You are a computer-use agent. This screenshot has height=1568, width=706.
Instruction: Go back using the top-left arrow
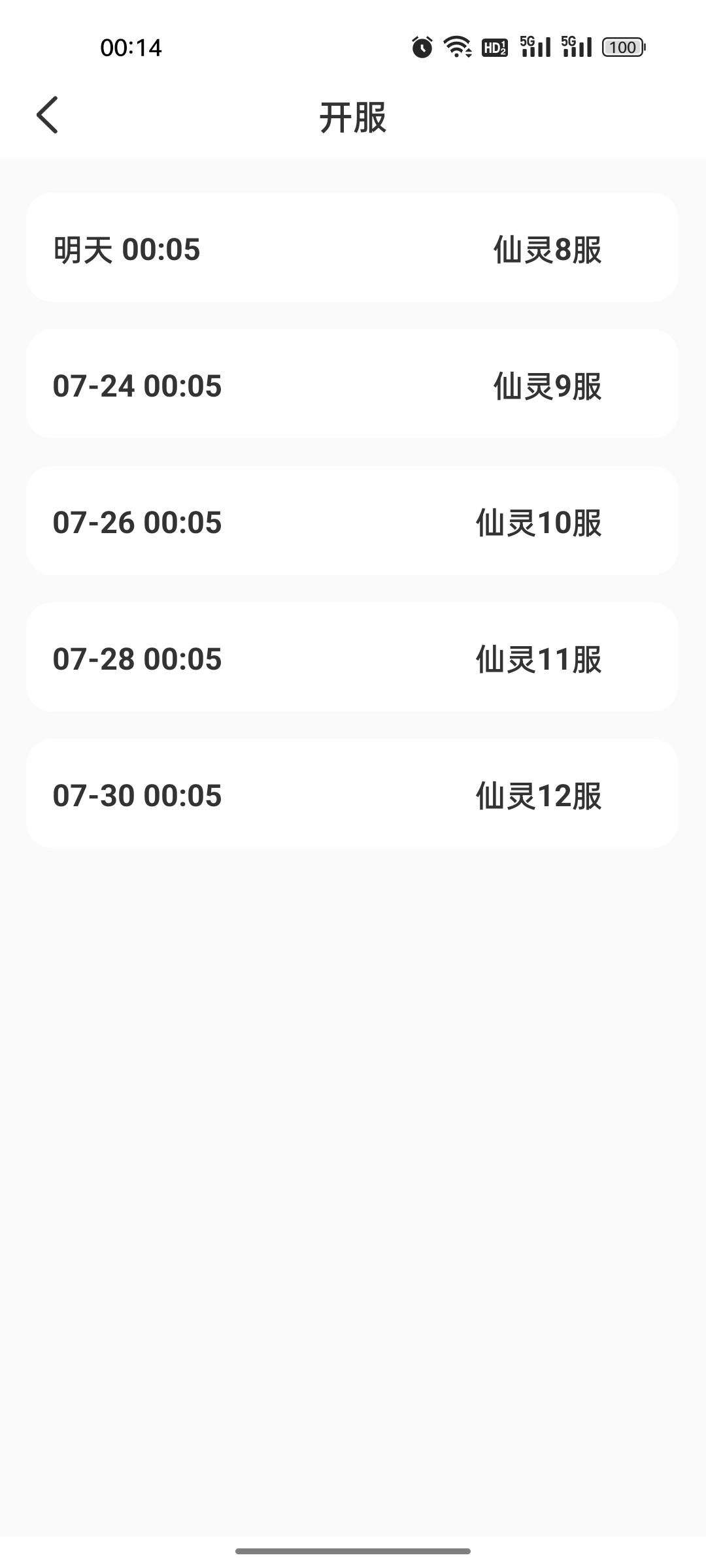coord(47,115)
